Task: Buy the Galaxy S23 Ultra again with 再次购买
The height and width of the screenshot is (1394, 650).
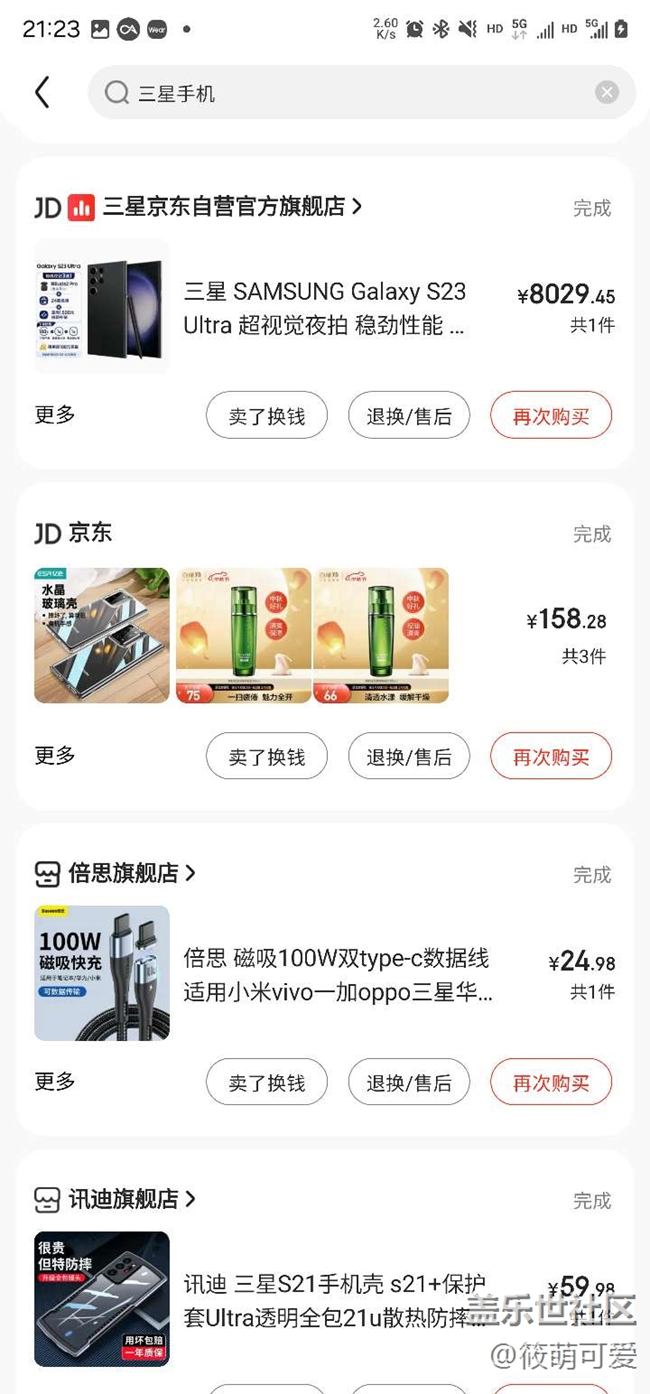Action: click(x=551, y=416)
